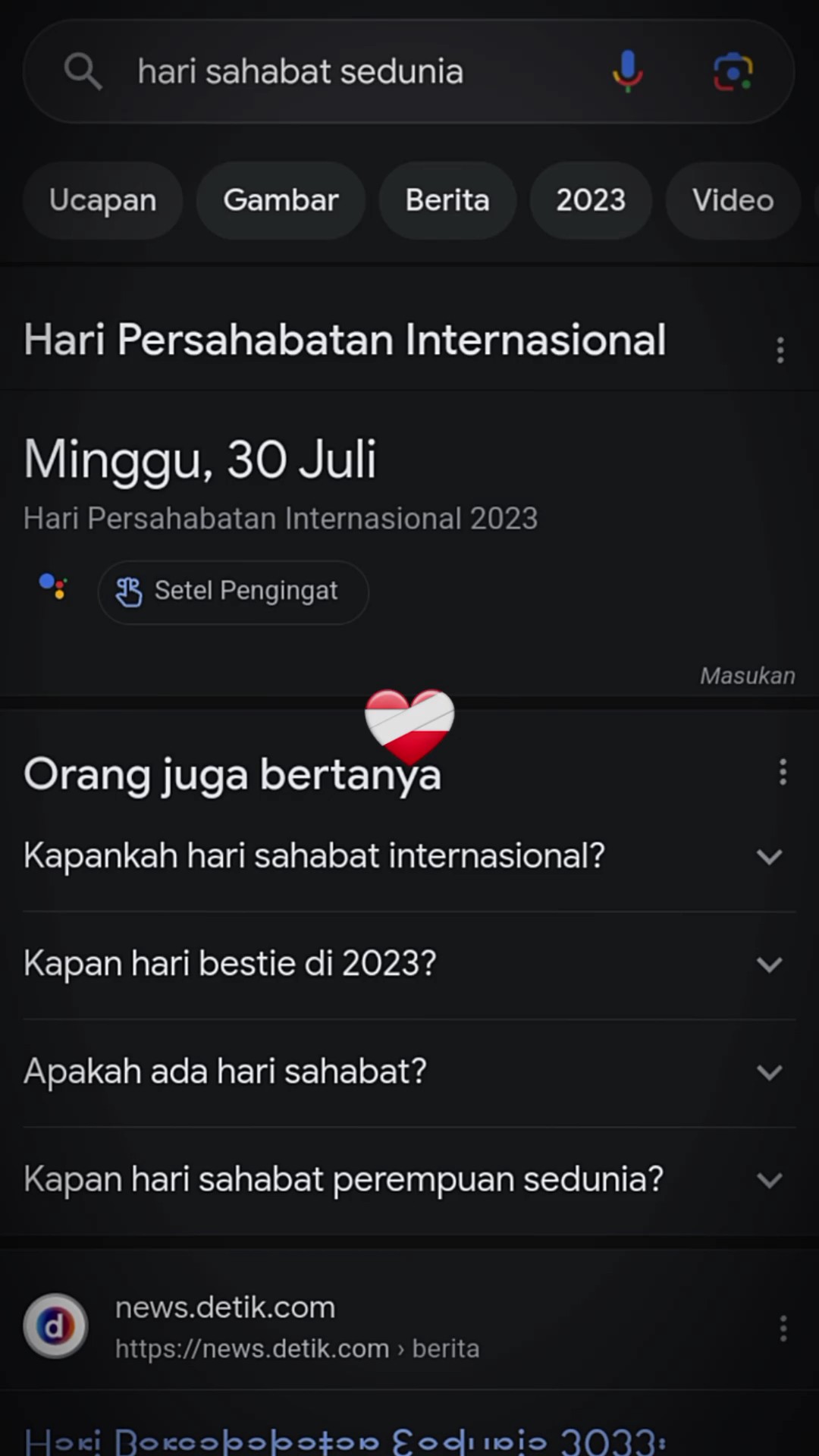The height and width of the screenshot is (1456, 819).
Task: Select the Ucapan filter chip
Action: click(103, 200)
